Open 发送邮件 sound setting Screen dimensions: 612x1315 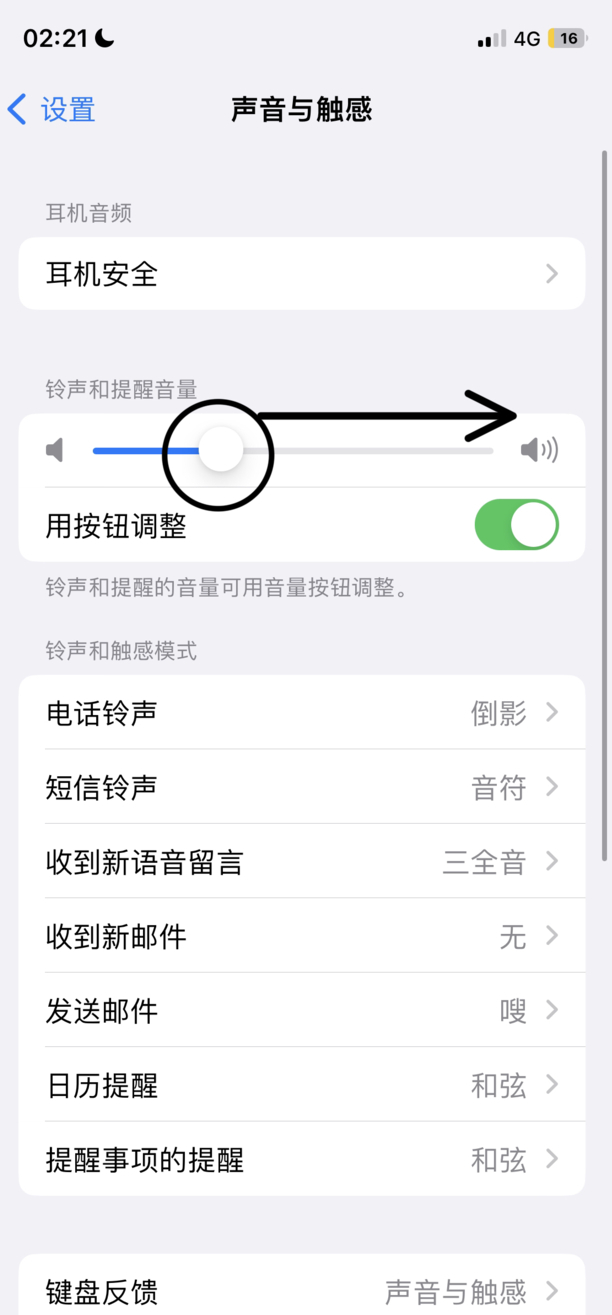coord(302,1010)
